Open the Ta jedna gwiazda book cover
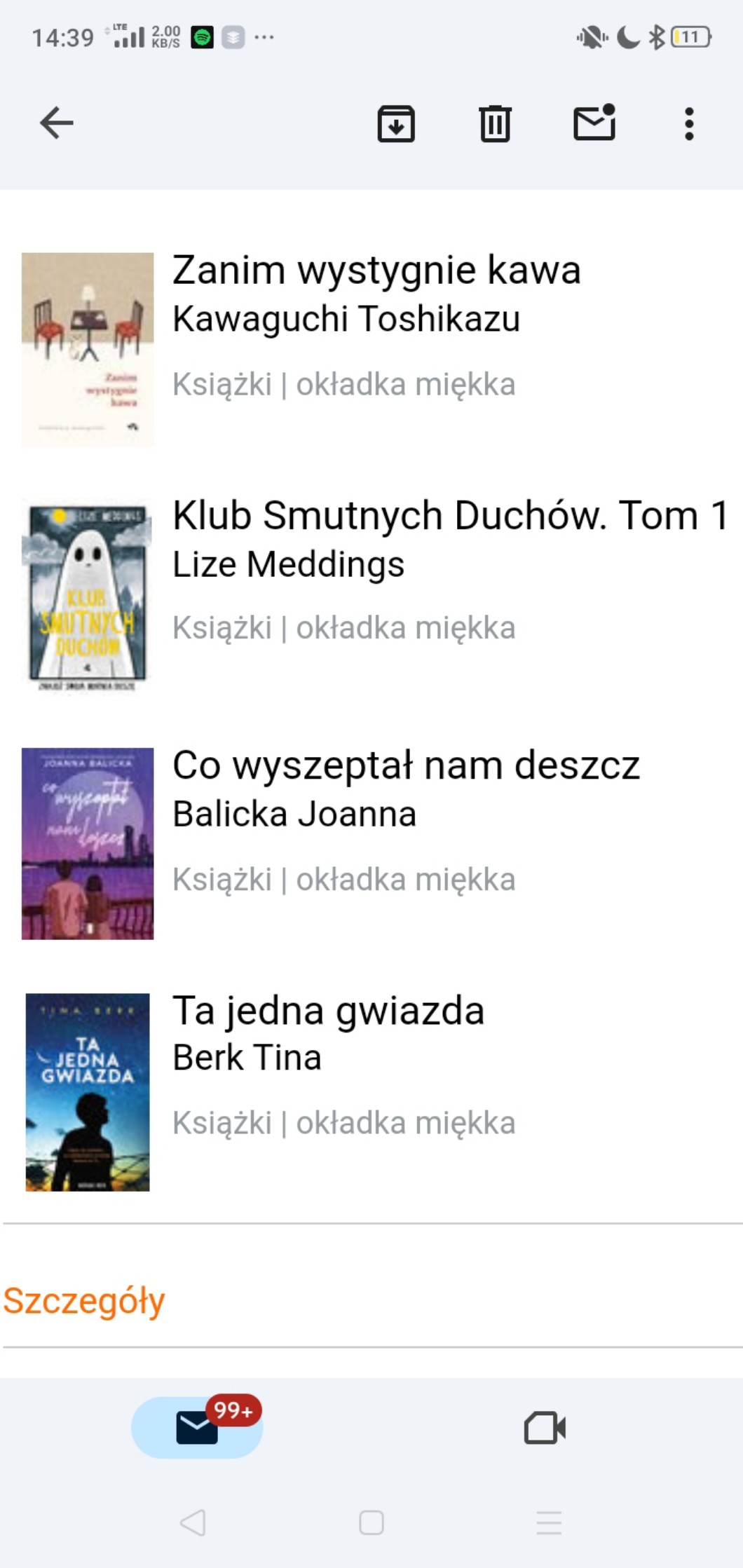The image size is (743, 1568). click(x=88, y=1091)
